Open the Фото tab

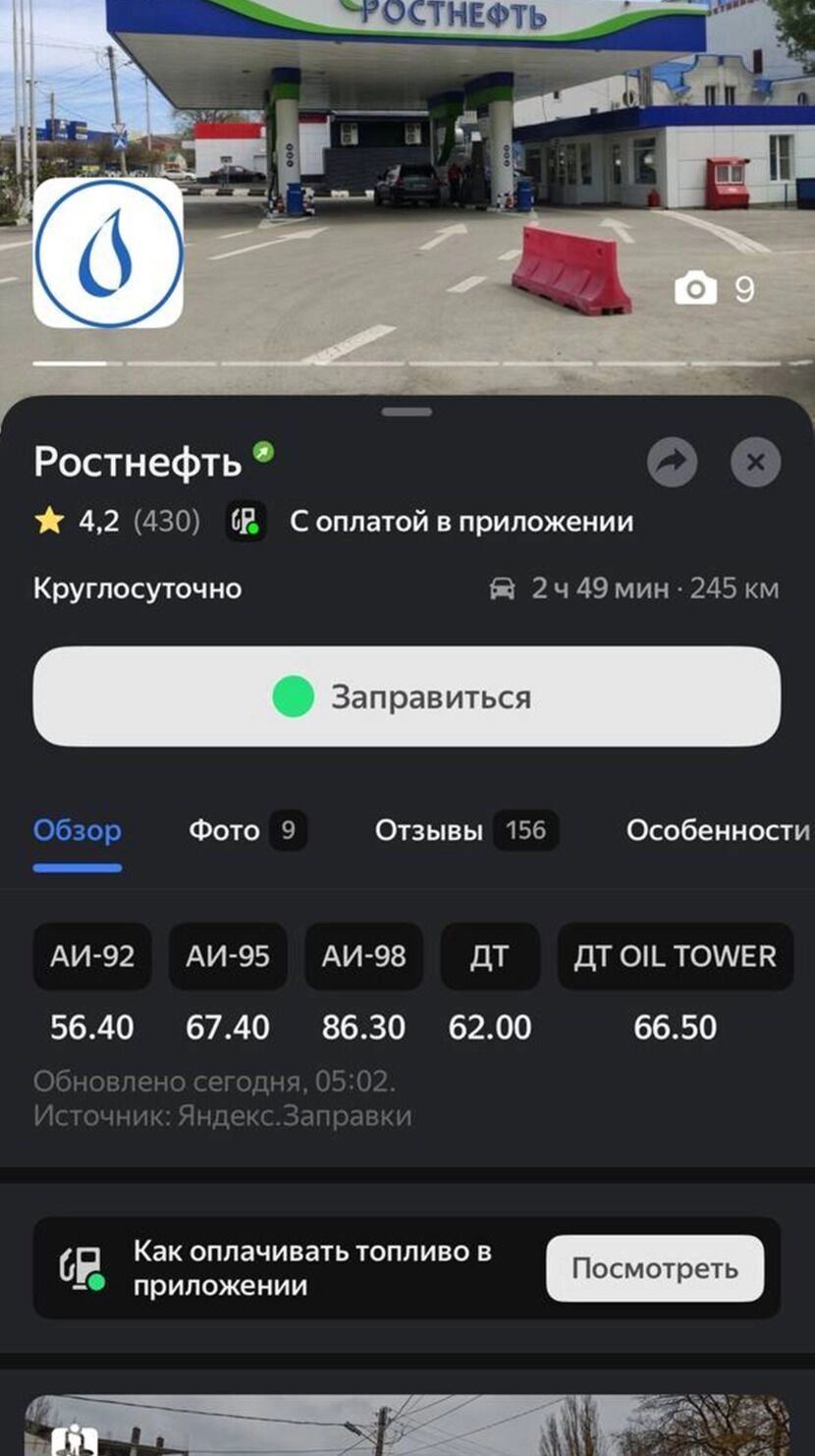tap(246, 831)
